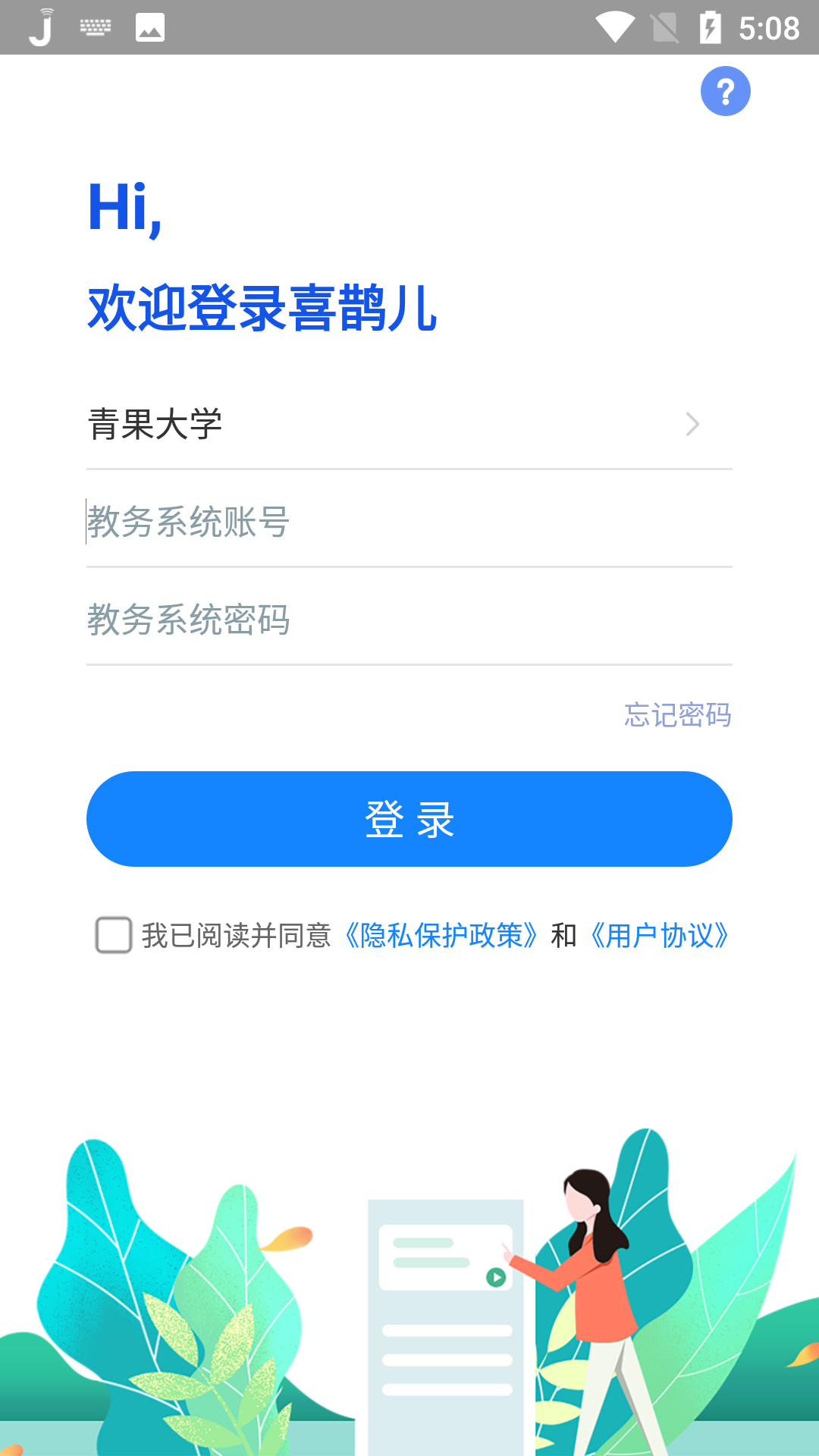
Task: Enable the privacy policy agreement option
Action: (x=113, y=936)
